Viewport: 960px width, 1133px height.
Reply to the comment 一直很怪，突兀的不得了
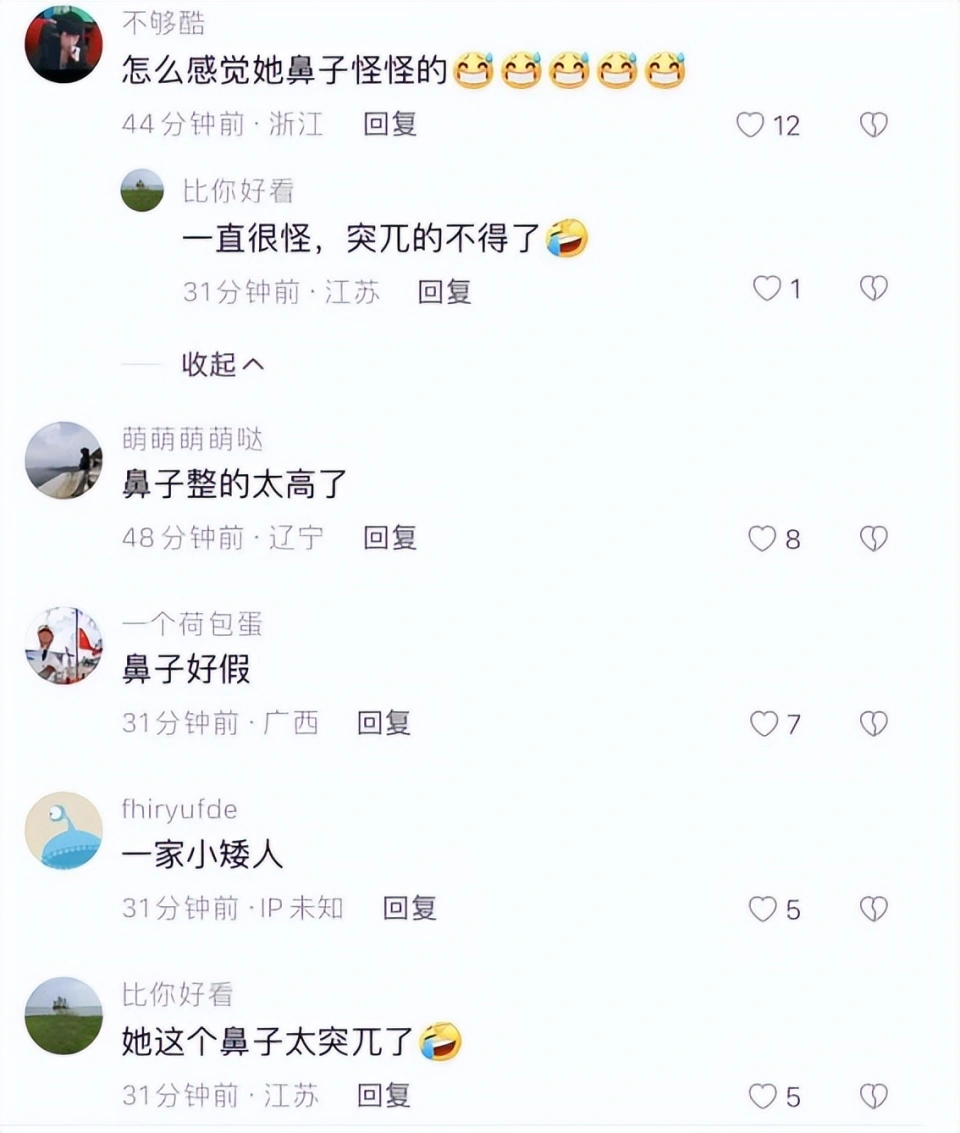coord(444,291)
